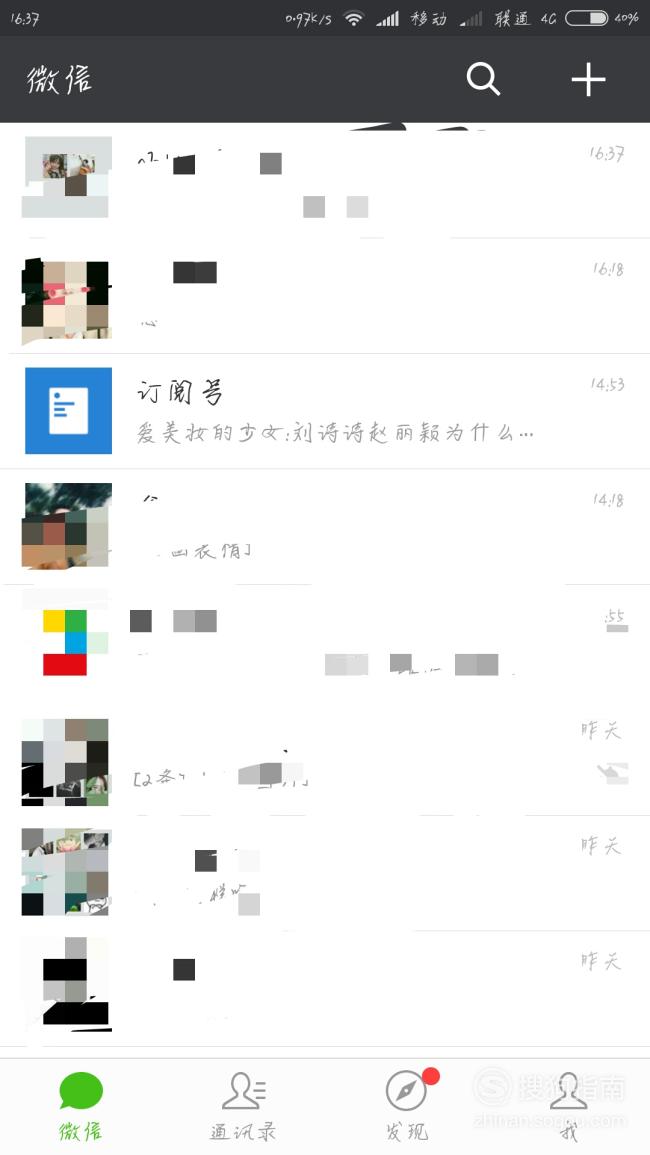
Task: Open the search magnifier icon
Action: pyautogui.click(x=483, y=79)
